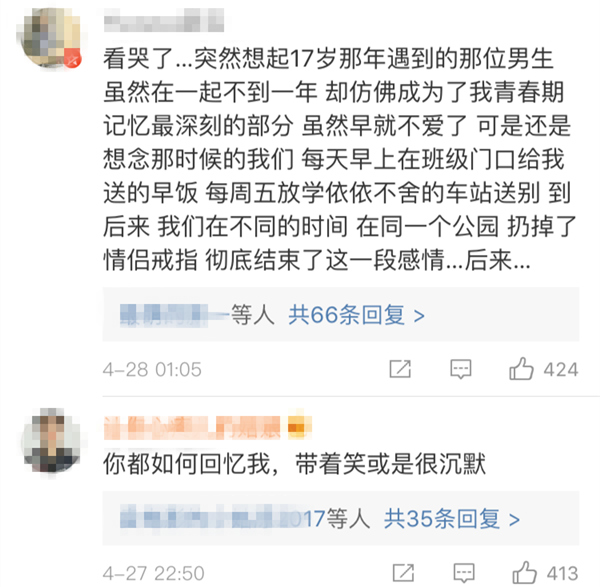The height and width of the screenshot is (587, 600).
Task: Like the comment with 413 likes
Action: [524, 573]
